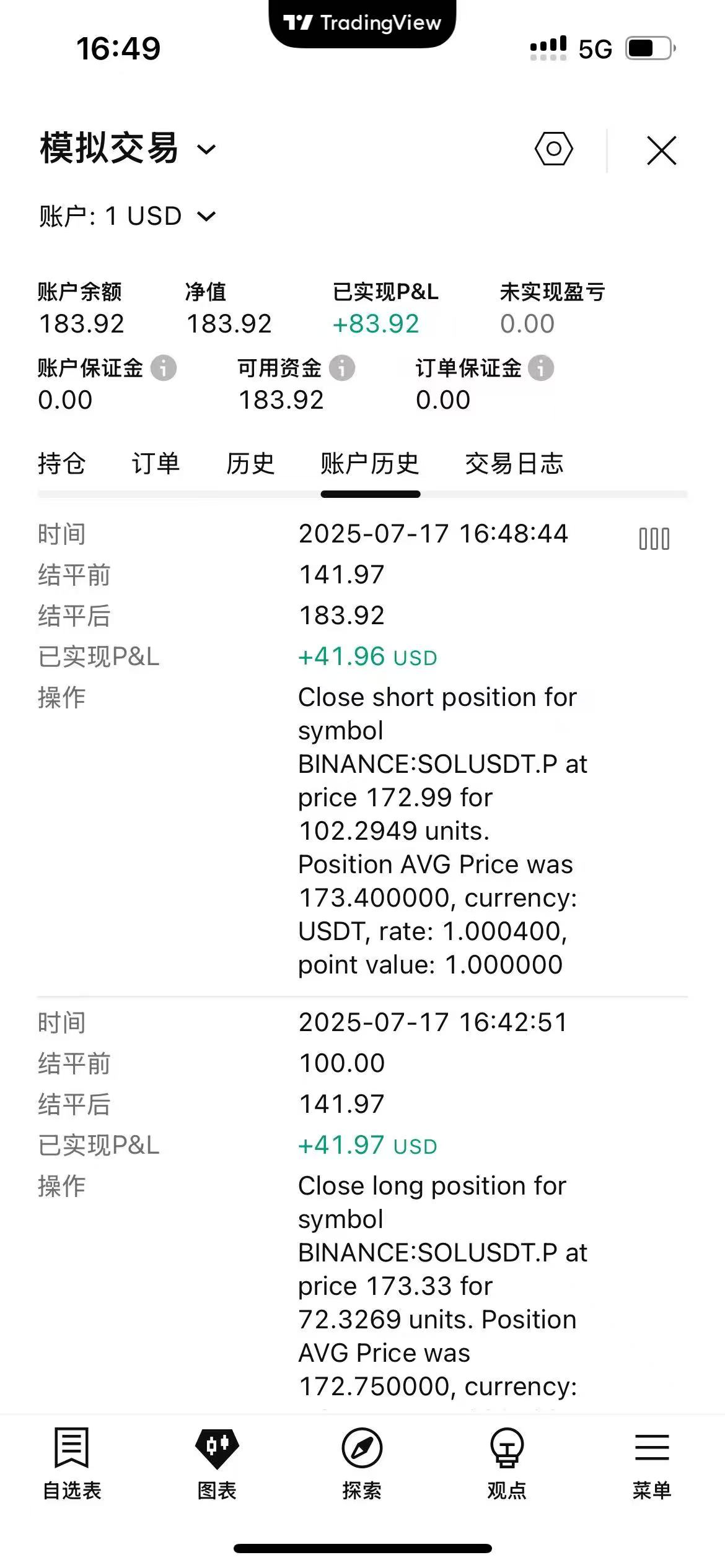The width and height of the screenshot is (725, 1568).
Task: Tap the columns icon beside the 时间 row
Action: tap(655, 539)
